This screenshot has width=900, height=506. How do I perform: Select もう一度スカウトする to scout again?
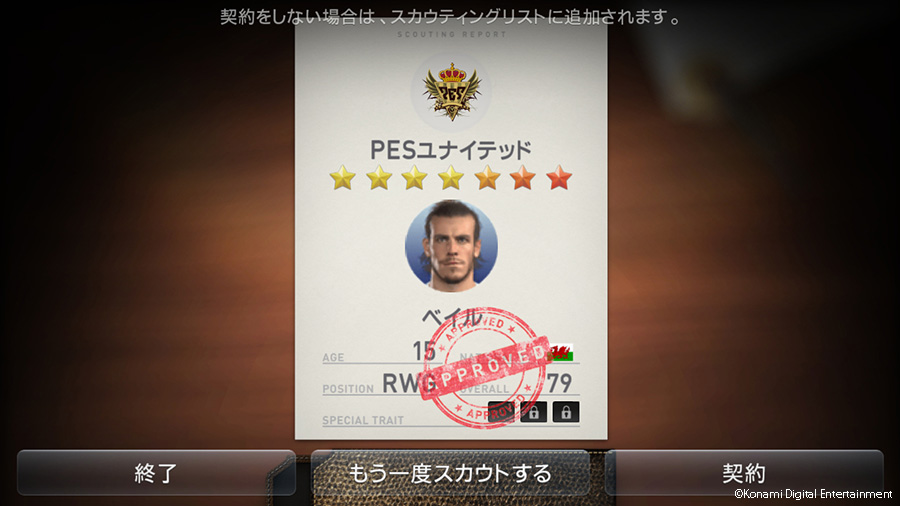coord(451,473)
